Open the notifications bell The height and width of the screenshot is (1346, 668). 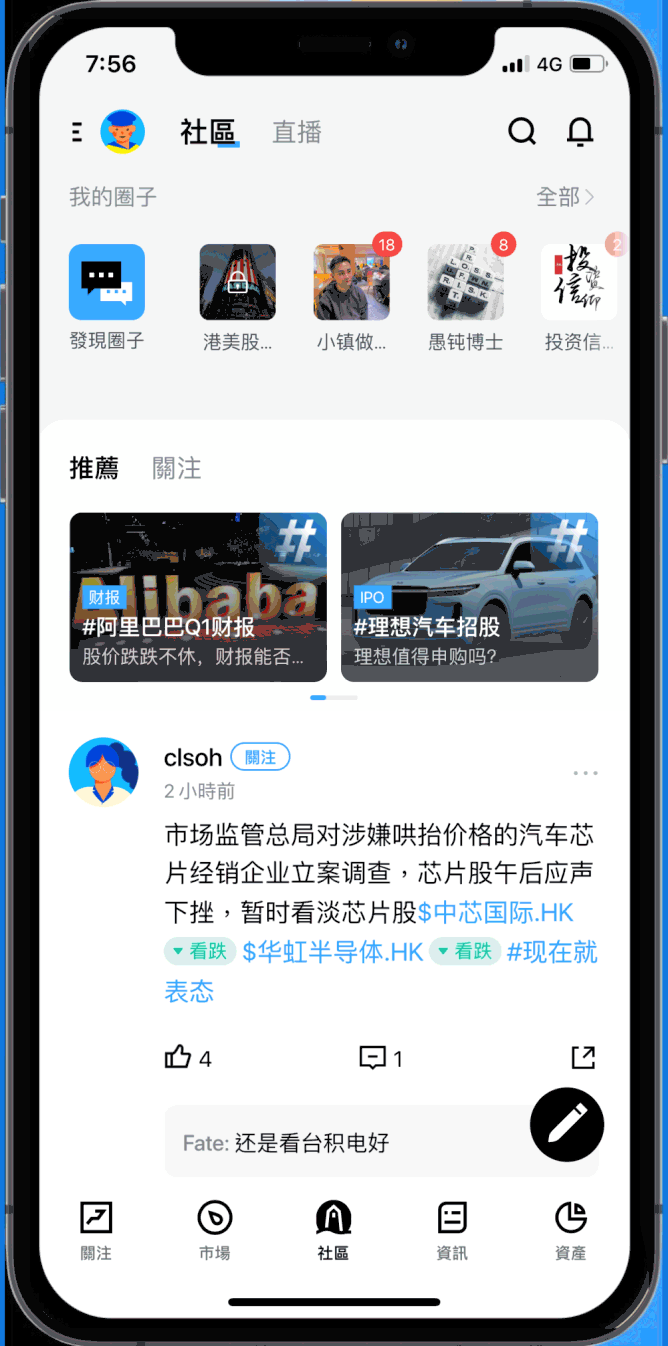pyautogui.click(x=580, y=132)
